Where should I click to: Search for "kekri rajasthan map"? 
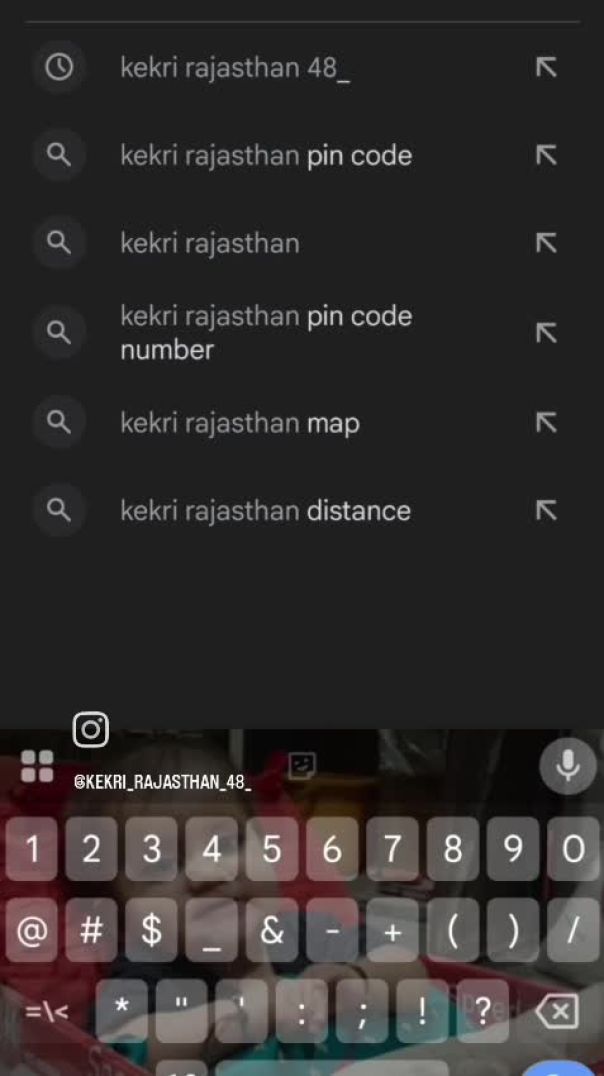239,423
